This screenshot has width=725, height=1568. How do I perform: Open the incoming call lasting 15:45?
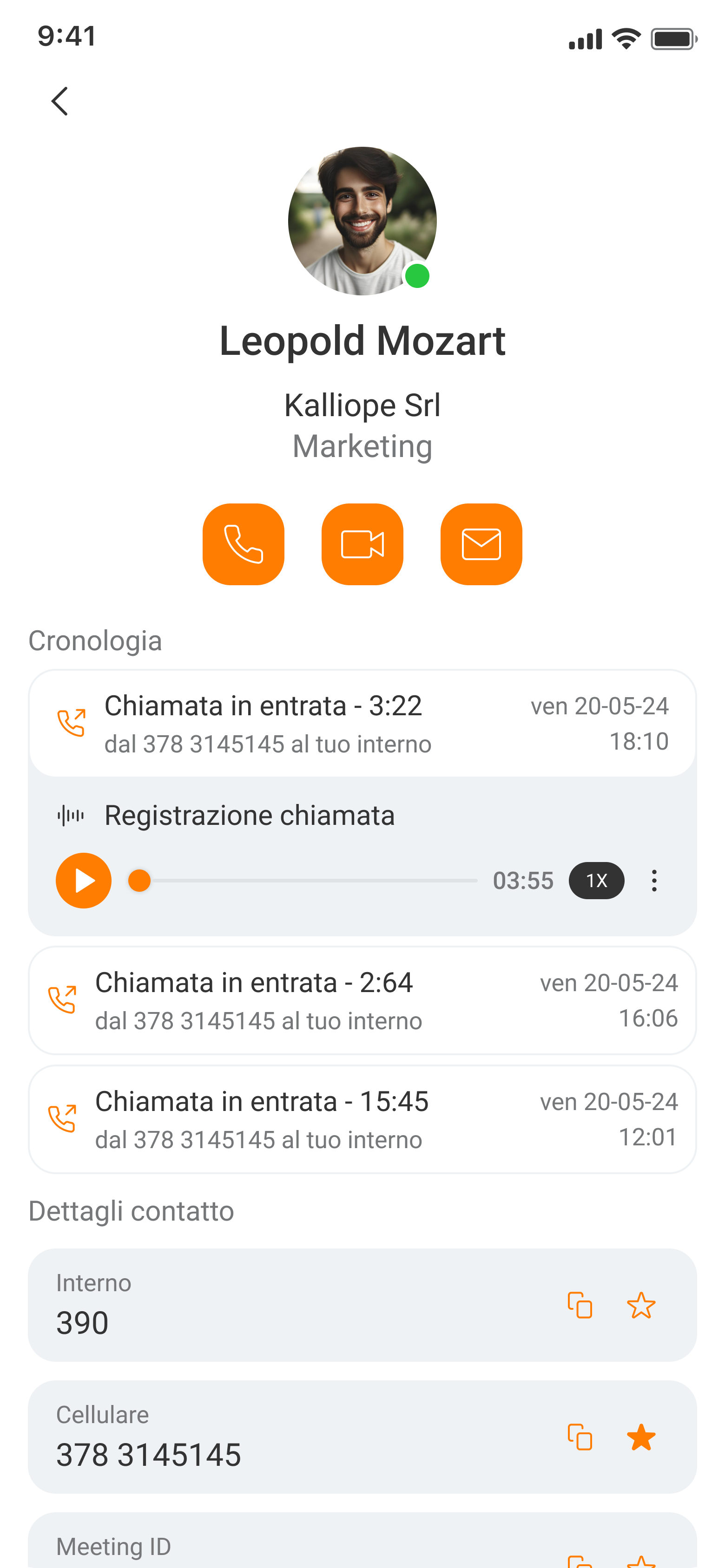362,1119
